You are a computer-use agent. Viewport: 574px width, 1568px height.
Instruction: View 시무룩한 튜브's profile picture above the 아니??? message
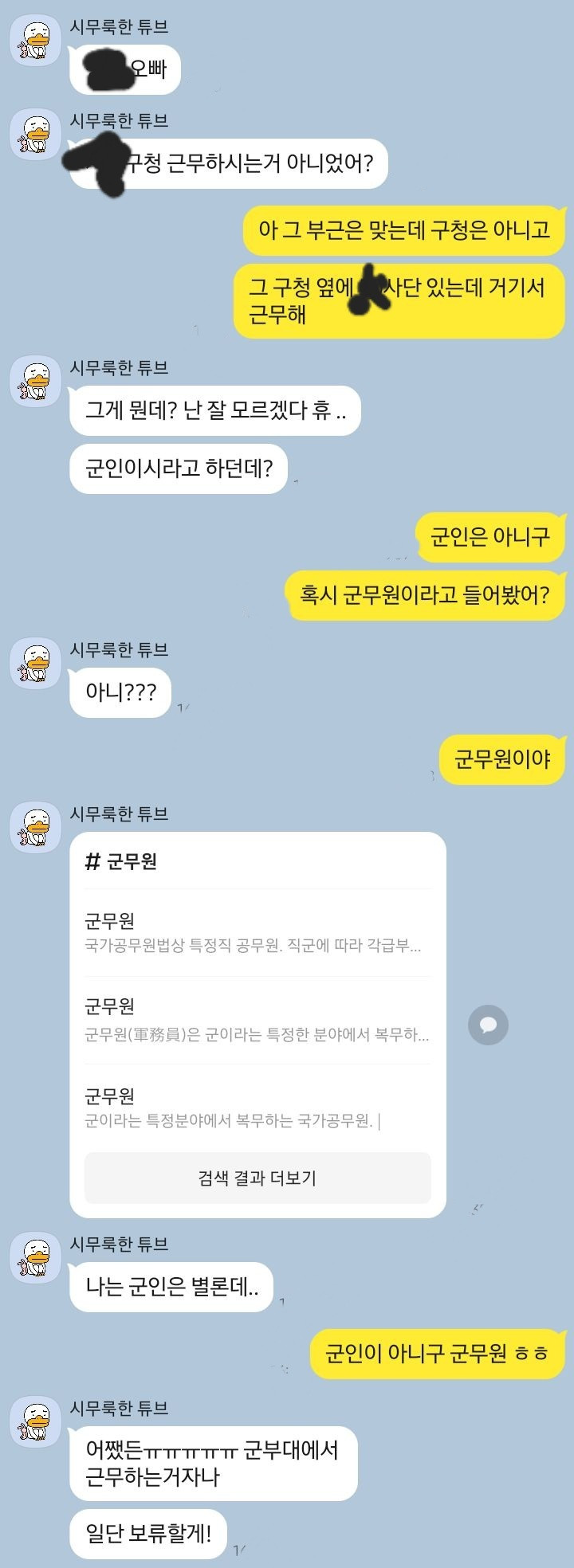(36, 663)
